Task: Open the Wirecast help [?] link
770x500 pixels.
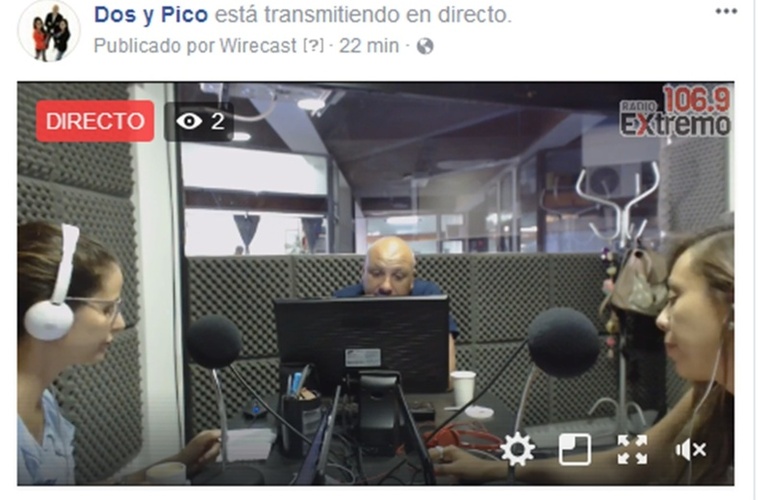Action: coord(313,46)
